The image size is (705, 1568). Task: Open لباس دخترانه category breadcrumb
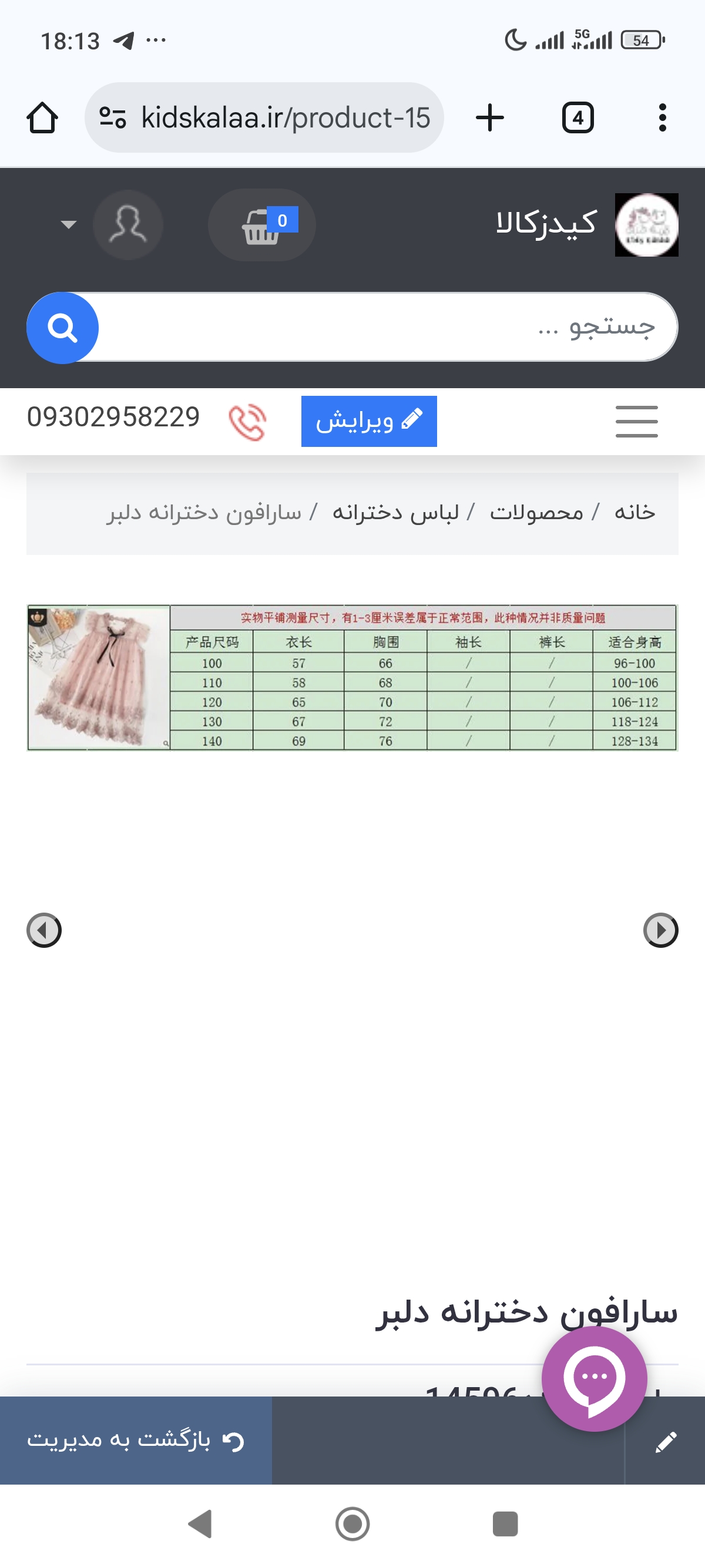point(396,513)
